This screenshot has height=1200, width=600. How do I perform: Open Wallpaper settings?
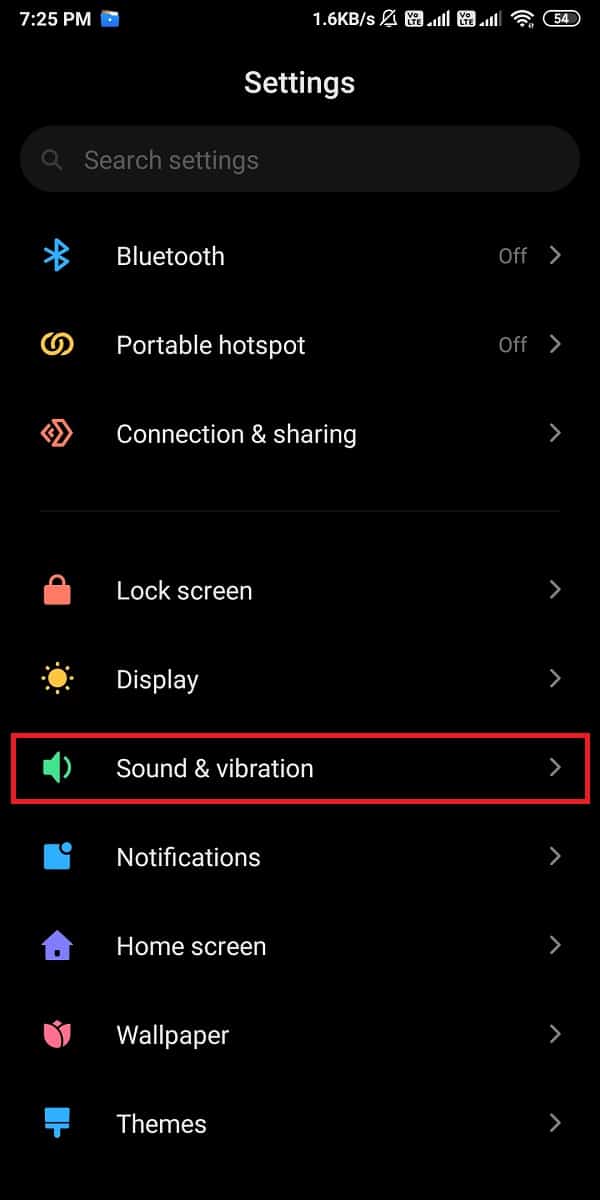click(300, 1035)
